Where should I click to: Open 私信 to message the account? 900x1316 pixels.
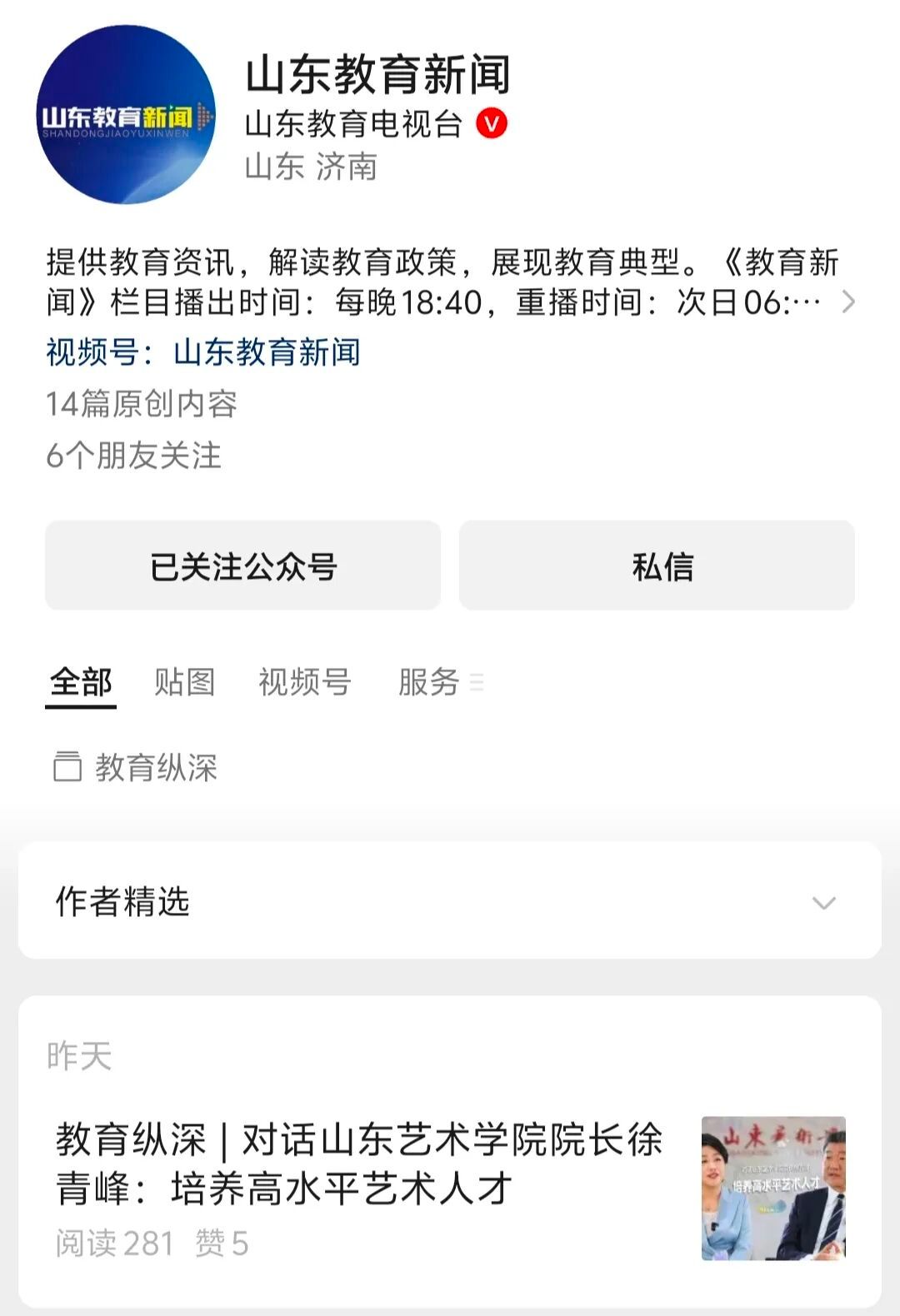657,566
